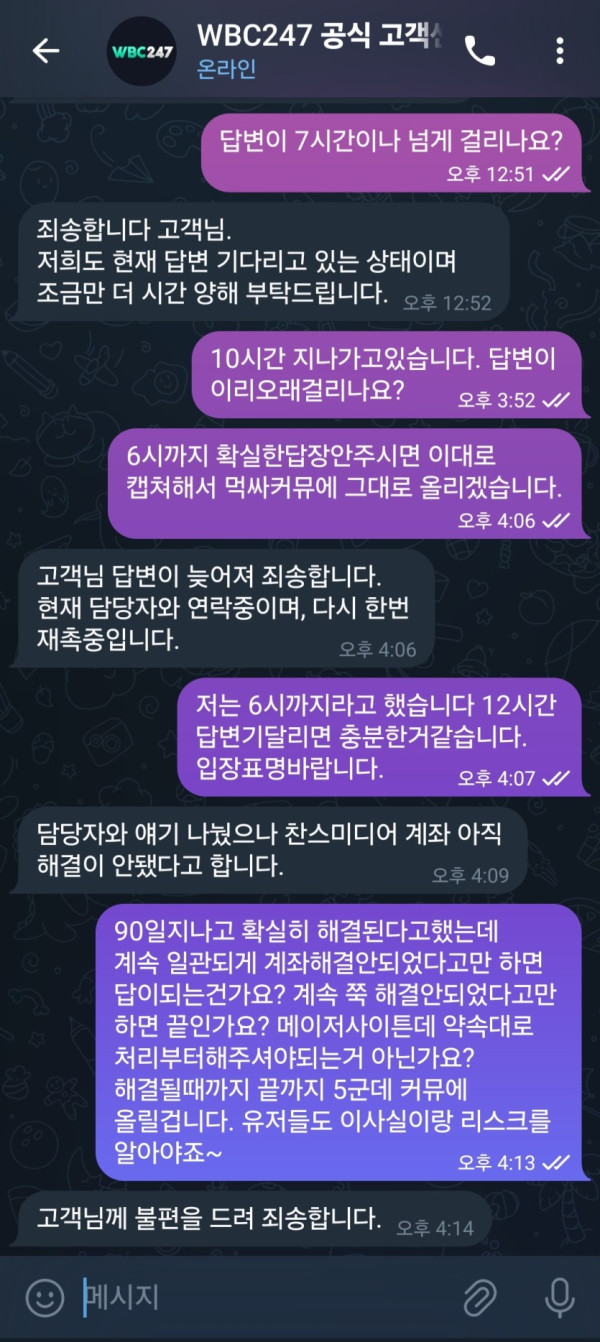600x1342 pixels.
Task: Open the overflow menu
Action: click(x=560, y=51)
